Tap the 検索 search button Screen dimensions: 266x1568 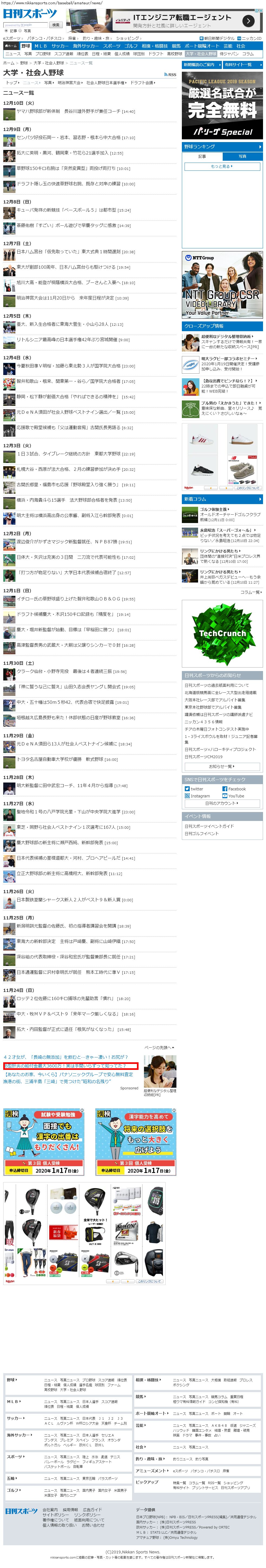click(55, 25)
